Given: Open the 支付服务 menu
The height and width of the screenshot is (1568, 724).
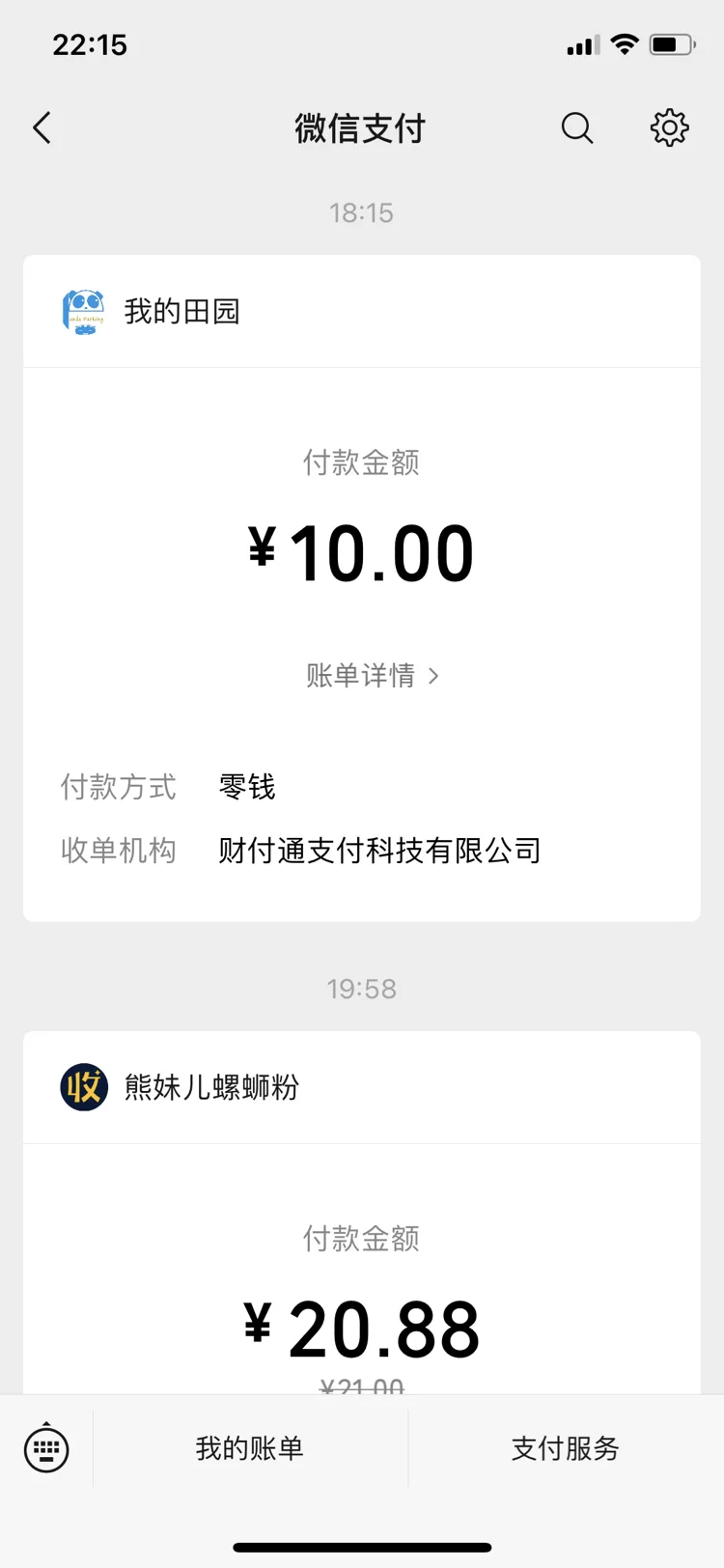Looking at the screenshot, I should (x=566, y=1447).
